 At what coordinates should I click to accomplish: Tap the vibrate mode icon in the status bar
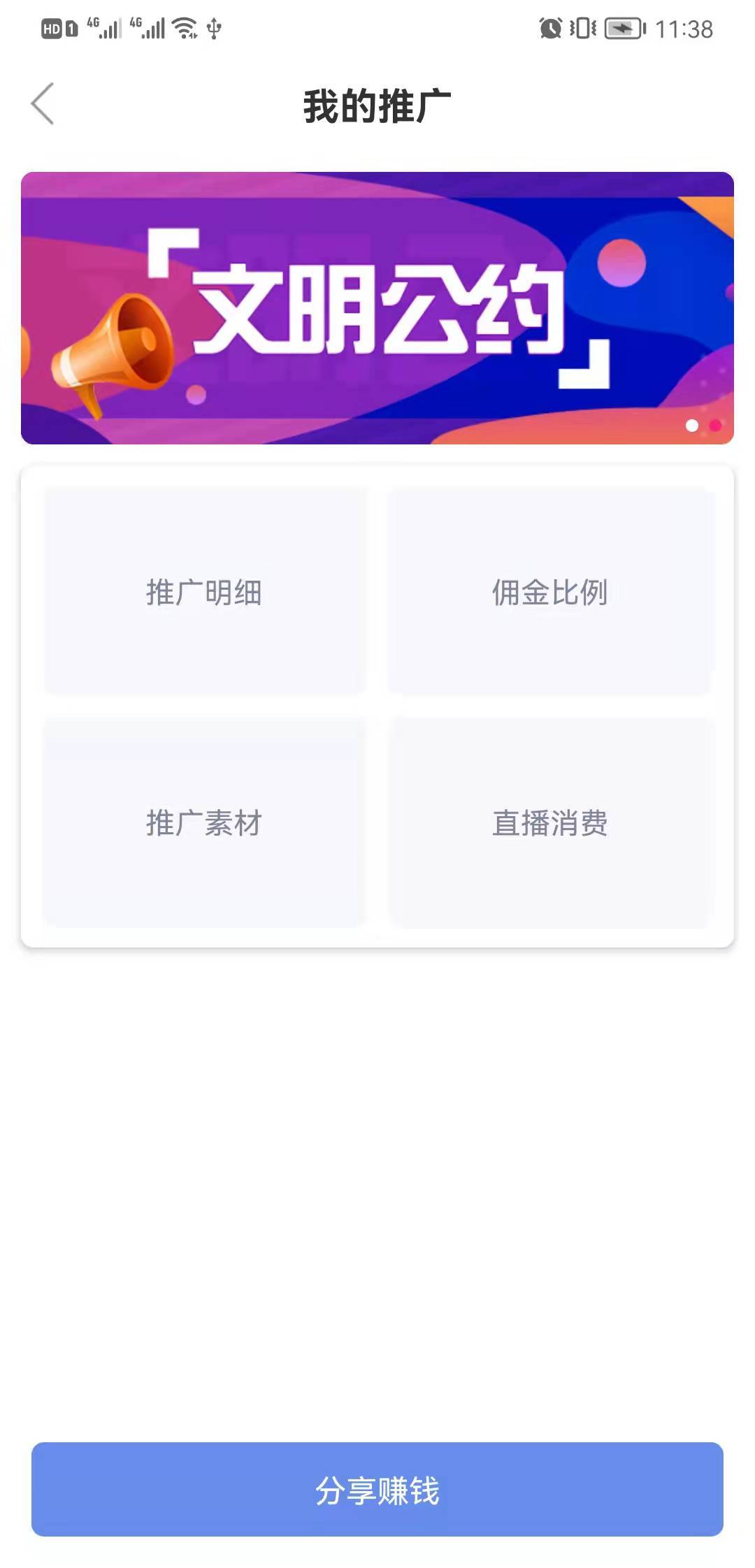click(580, 29)
